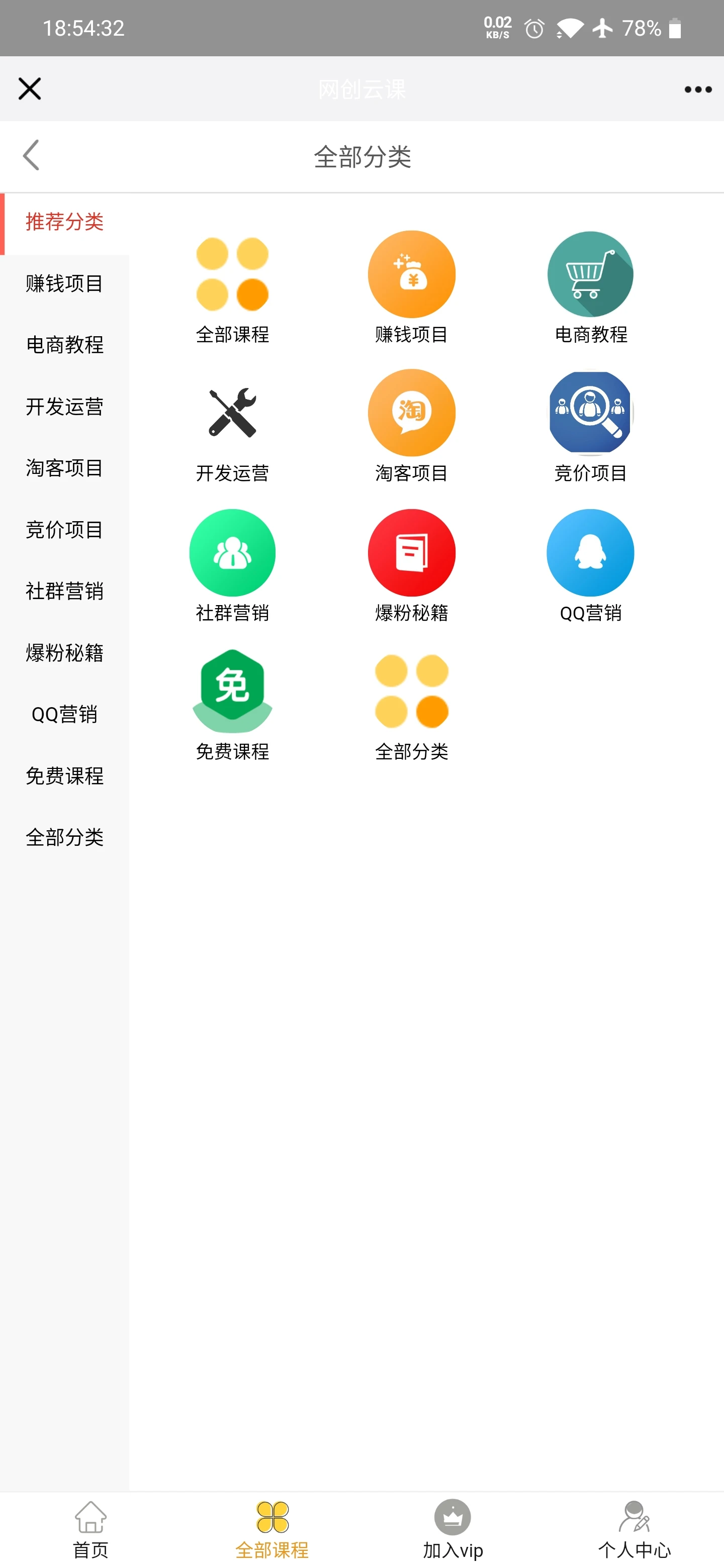Open the 竞价项目 magnifier grid icon
Viewport: 724px width, 1568px height.
pos(591,413)
